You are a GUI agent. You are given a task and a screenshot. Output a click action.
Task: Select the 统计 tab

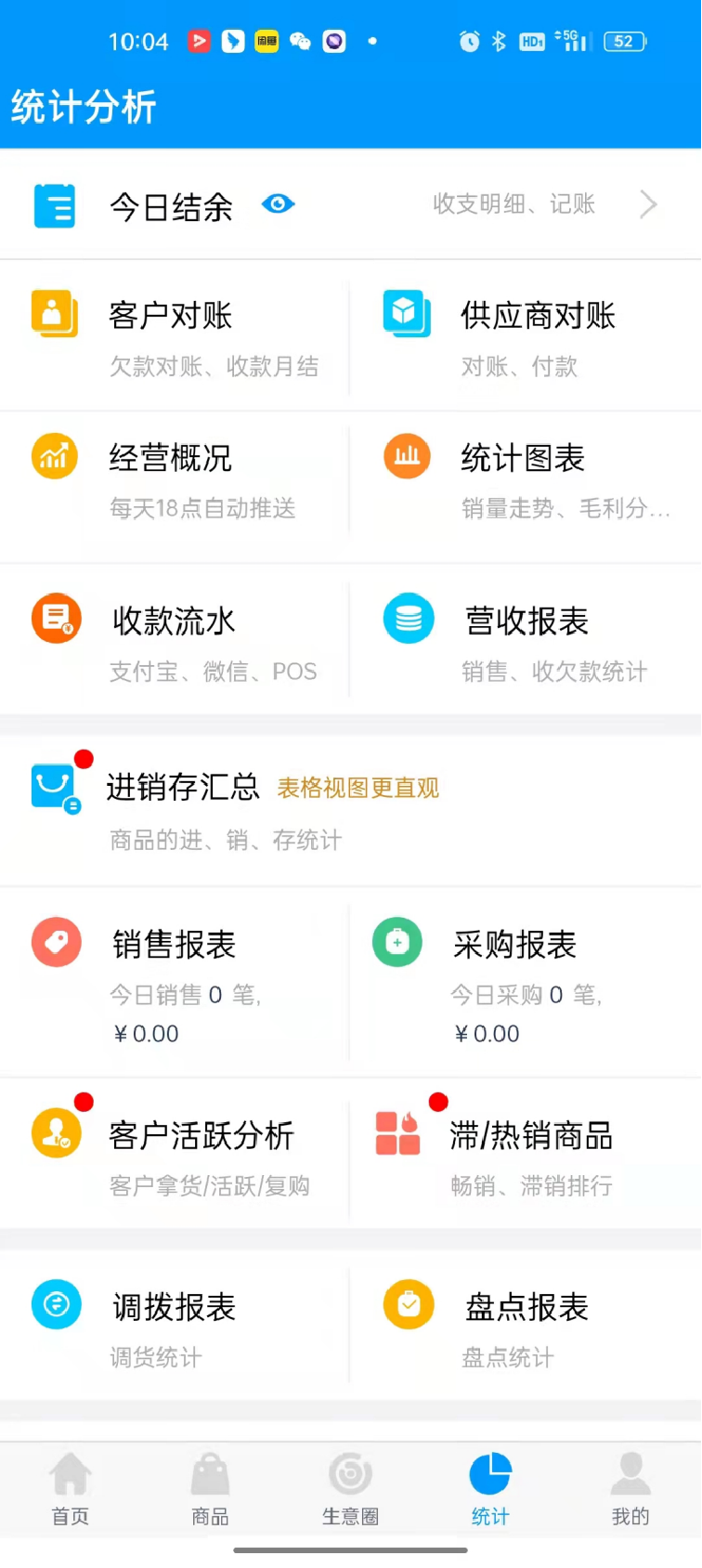490,1491
